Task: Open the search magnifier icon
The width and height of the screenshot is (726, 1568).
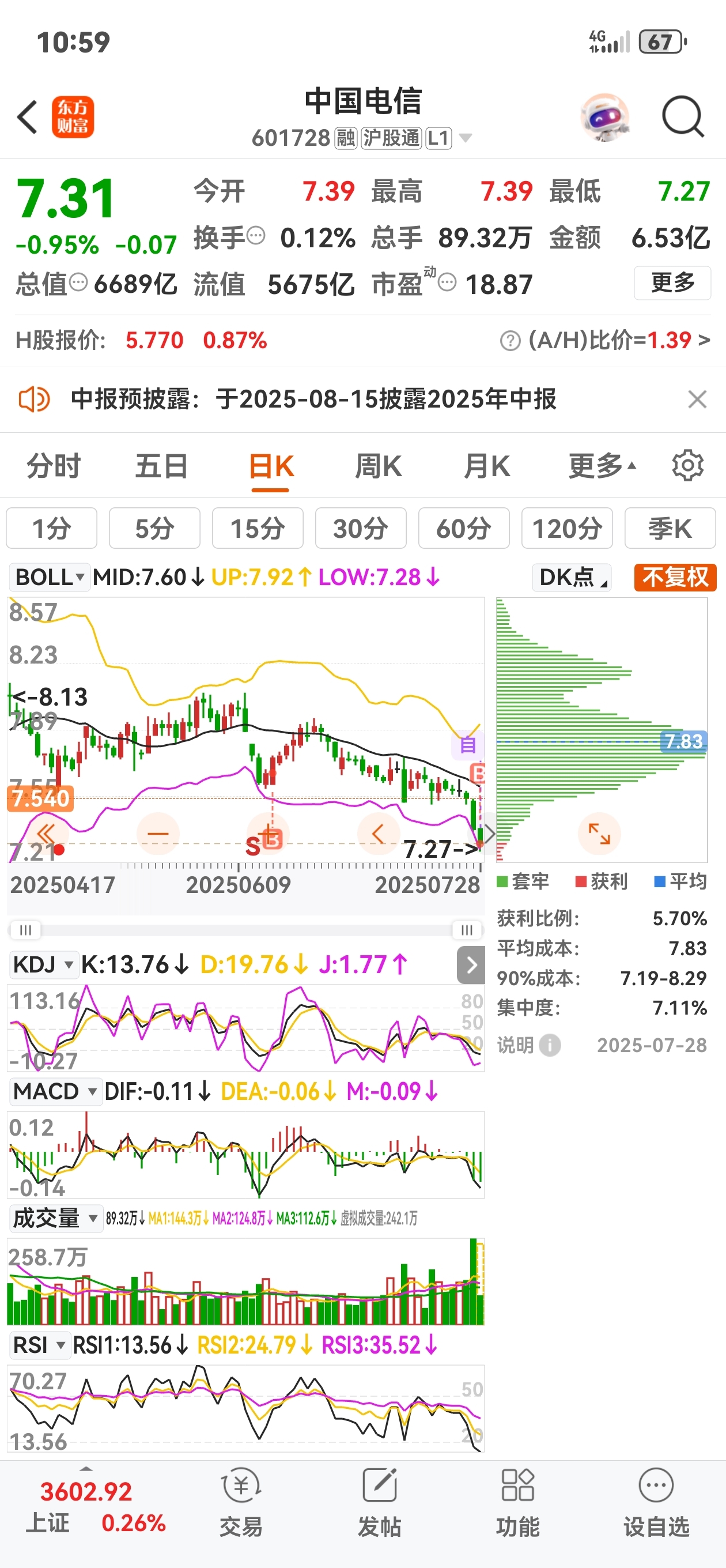Action: [x=683, y=117]
